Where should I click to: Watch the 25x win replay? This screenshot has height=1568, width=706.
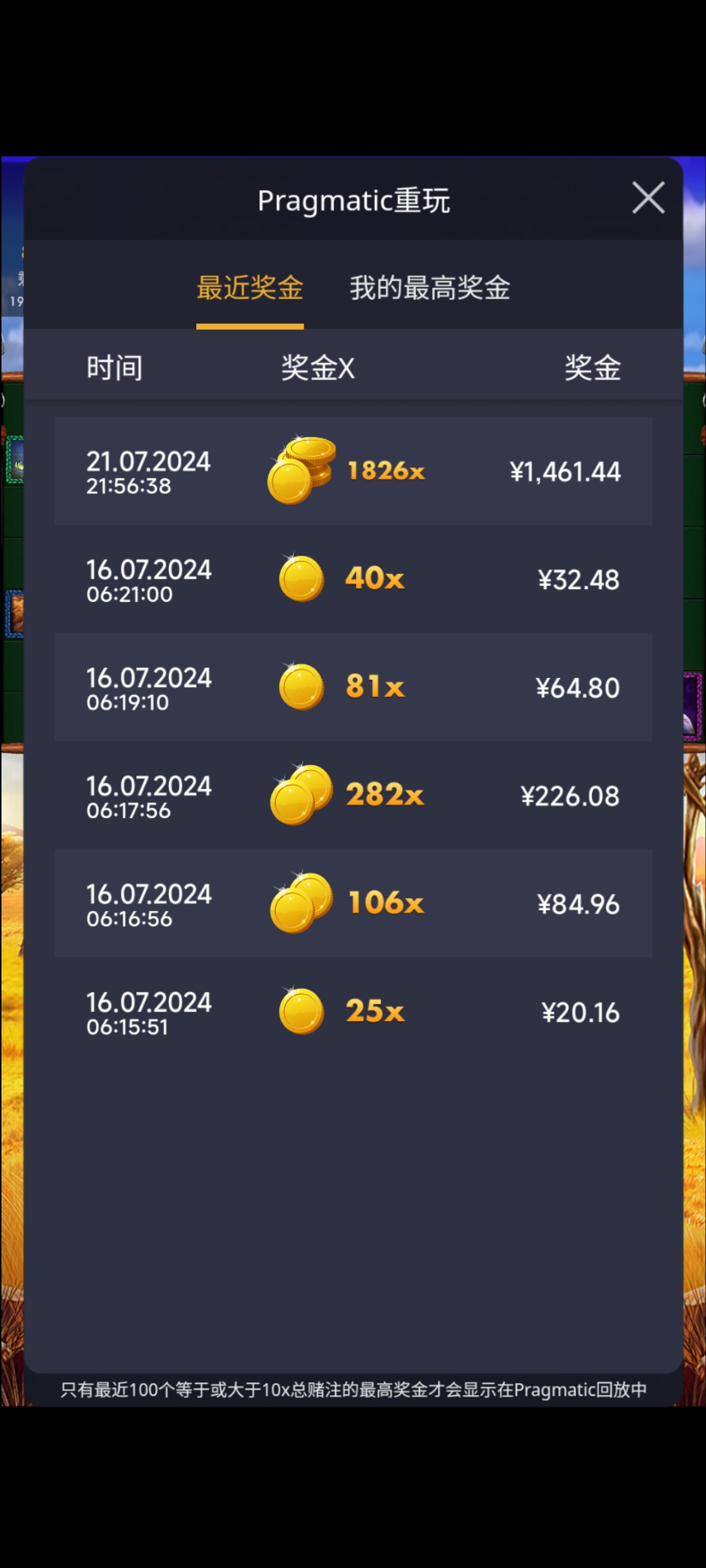coord(353,1011)
